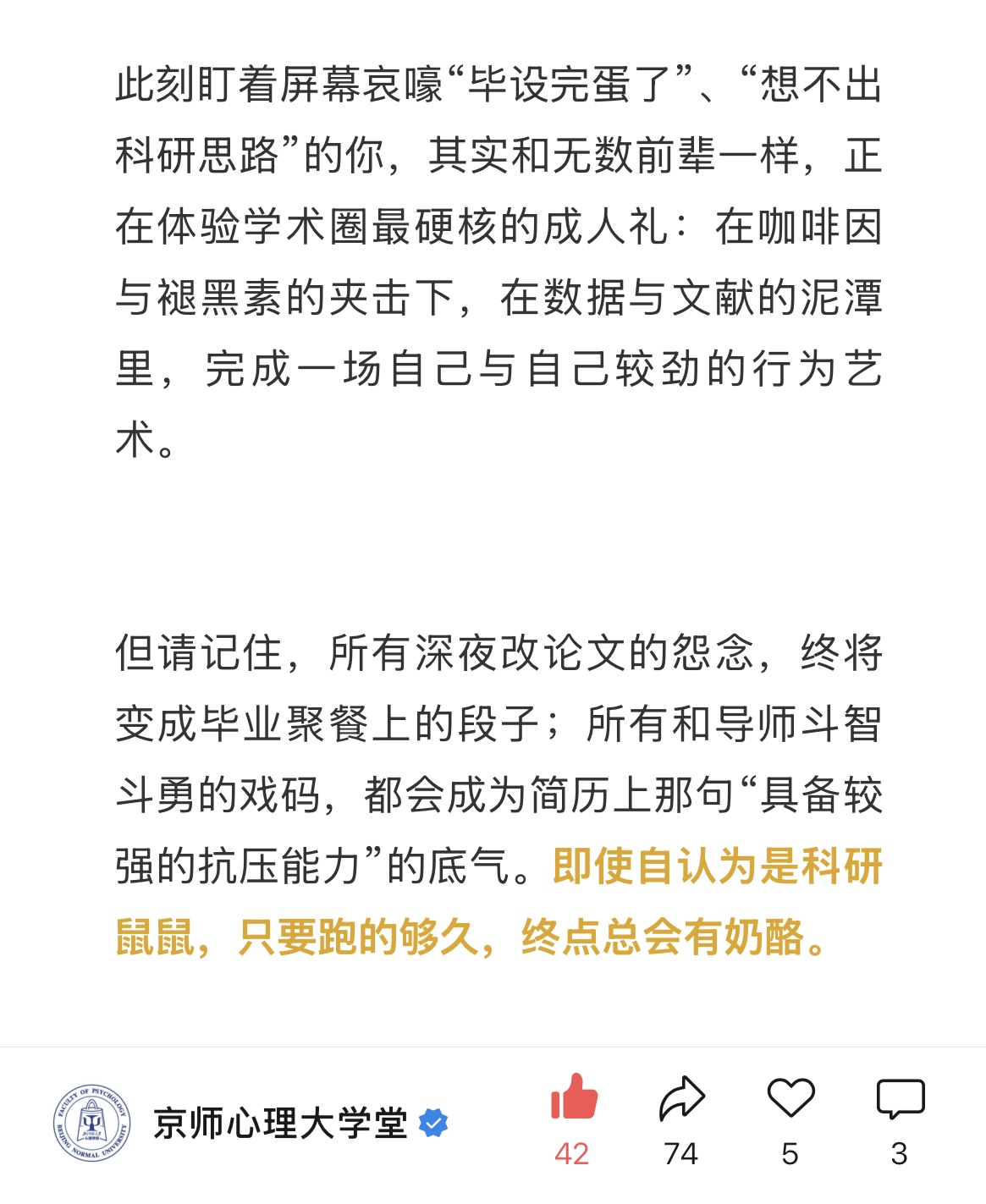
Task: Open 京师心理大学堂 account profile
Action: tap(281, 1124)
